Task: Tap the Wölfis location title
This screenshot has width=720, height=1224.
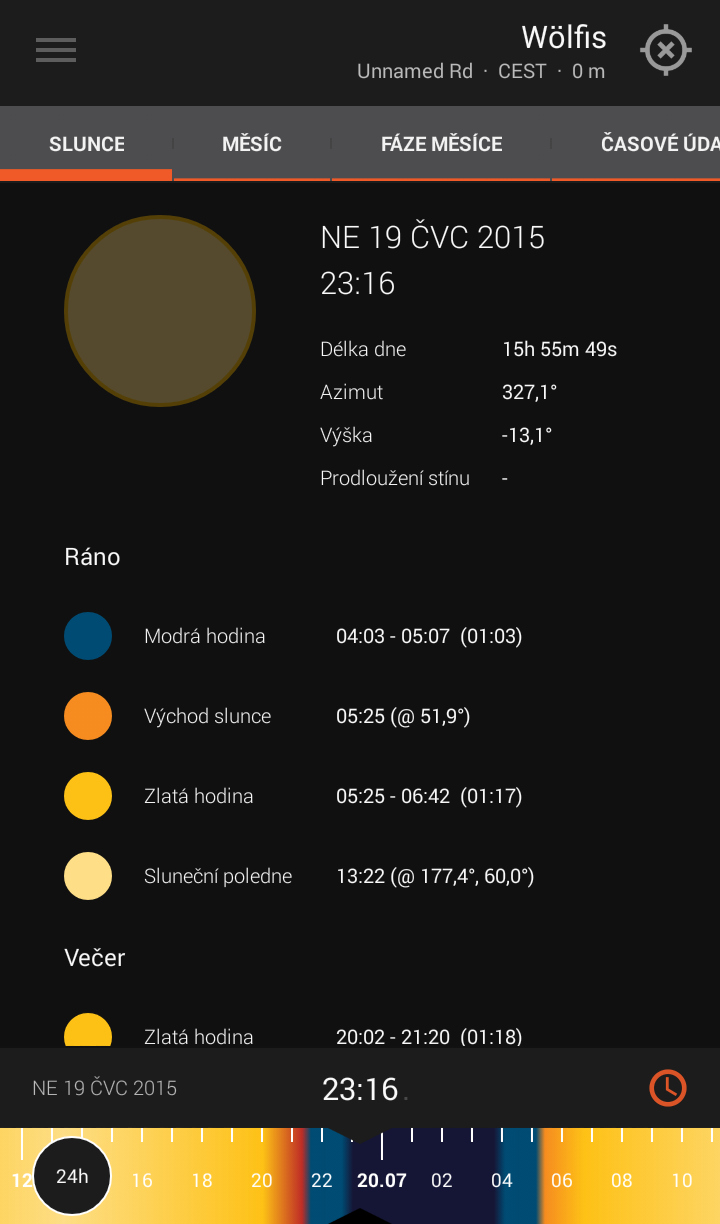Action: [x=563, y=38]
